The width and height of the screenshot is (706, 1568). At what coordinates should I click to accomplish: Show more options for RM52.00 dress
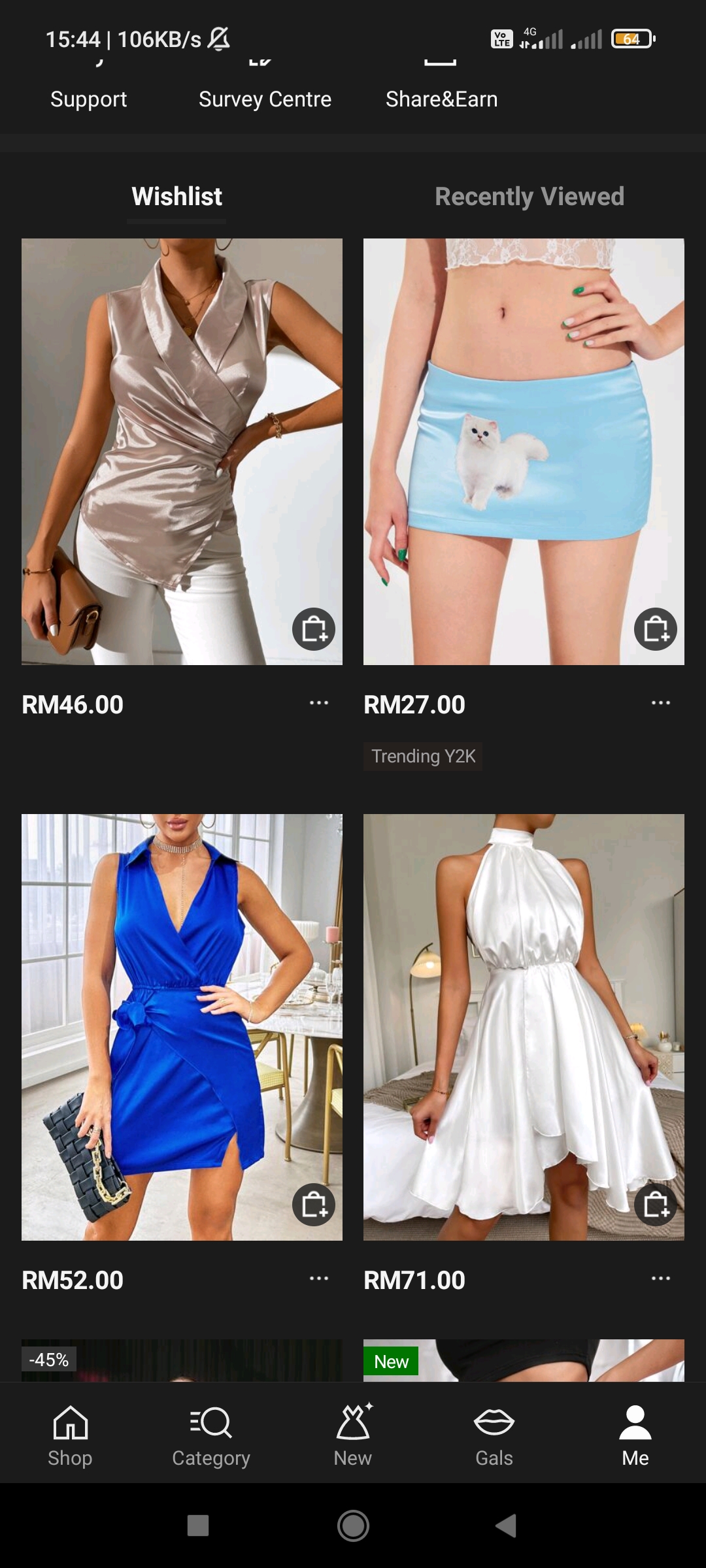[319, 1279]
